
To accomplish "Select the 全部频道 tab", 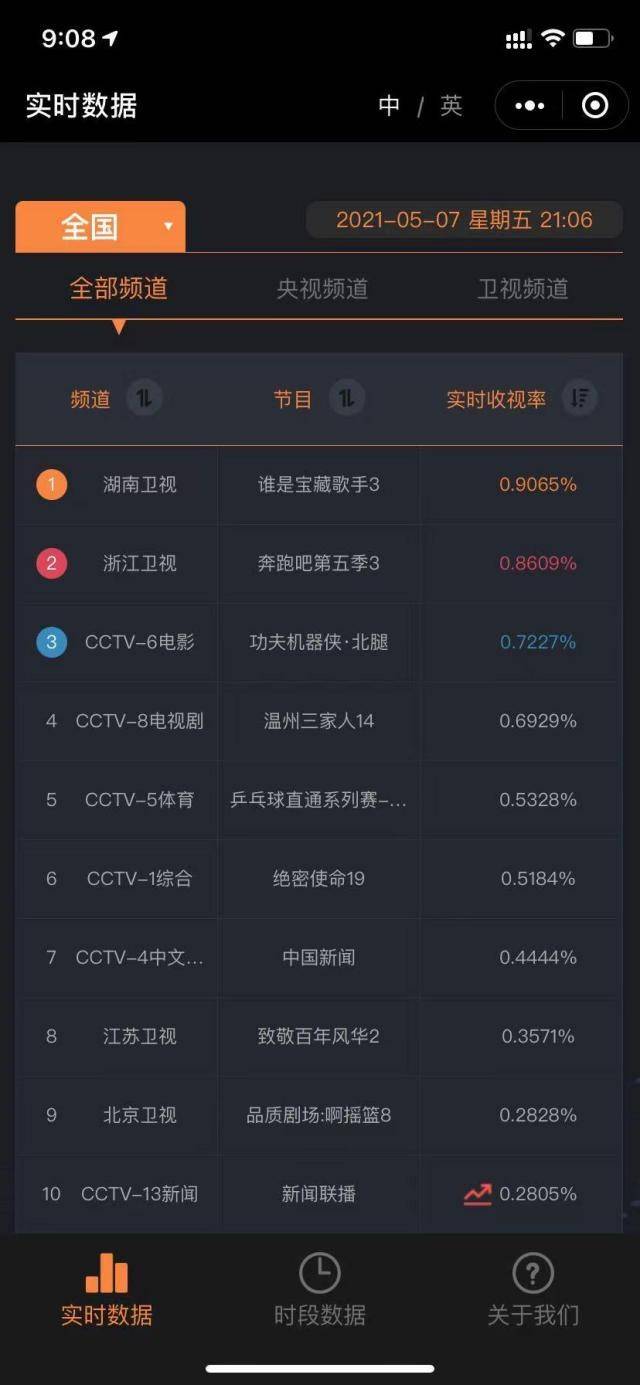I will click(x=118, y=289).
